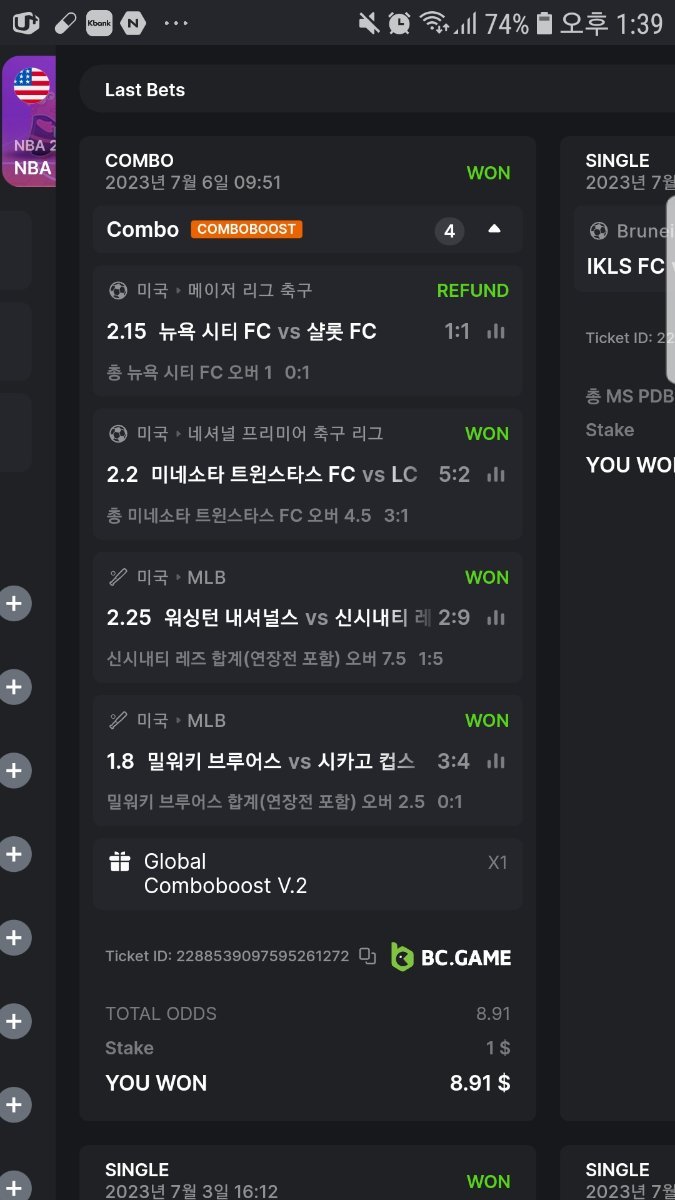The image size is (675, 1200).
Task: View stats for 밀워키 브루어스 vs 시카고 컵스
Action: tap(495, 761)
